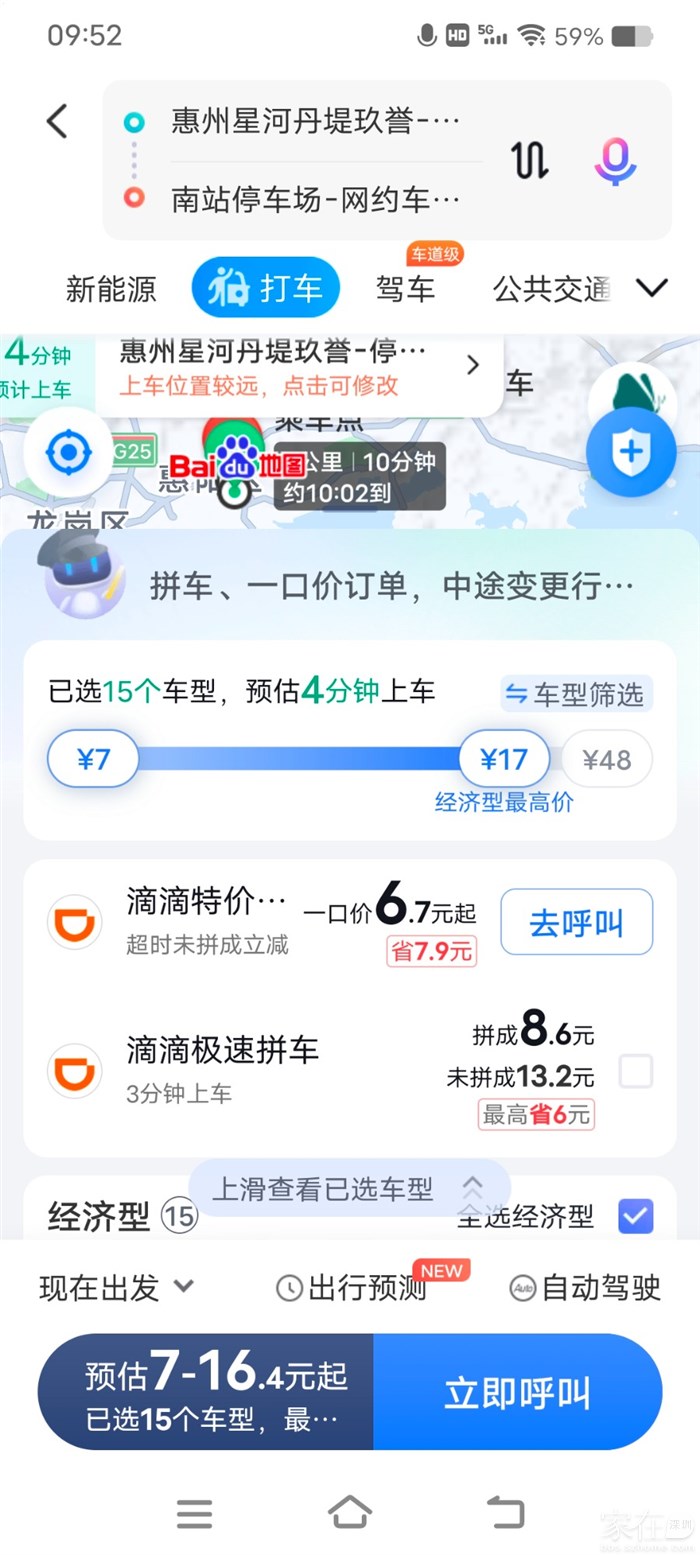Open the 现在出发 departure time dropdown
Image resolution: width=700 pixels, height=1555 pixels.
tap(116, 1287)
